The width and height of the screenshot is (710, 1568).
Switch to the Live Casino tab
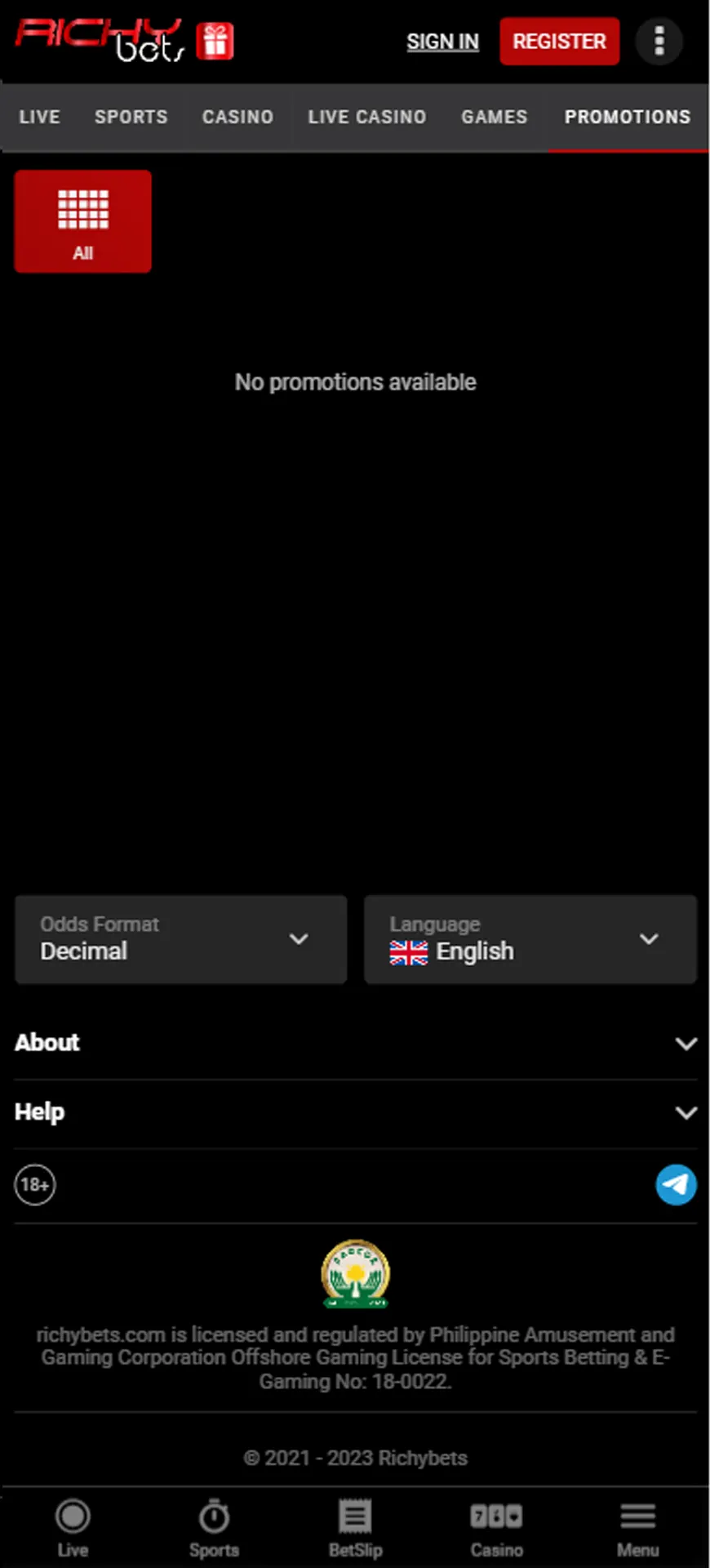coord(367,117)
